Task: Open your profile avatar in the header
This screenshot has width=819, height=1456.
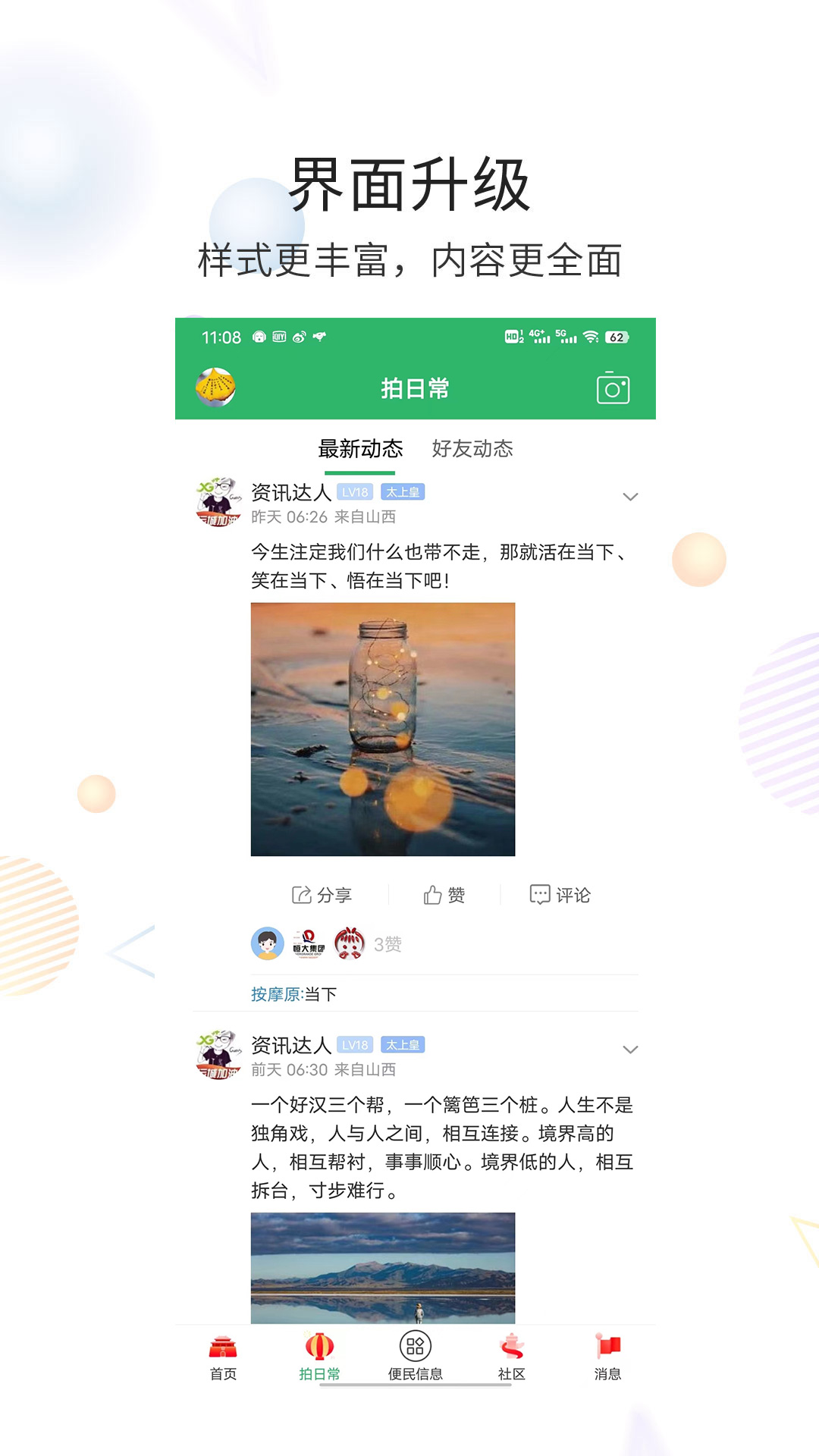Action: (215, 387)
